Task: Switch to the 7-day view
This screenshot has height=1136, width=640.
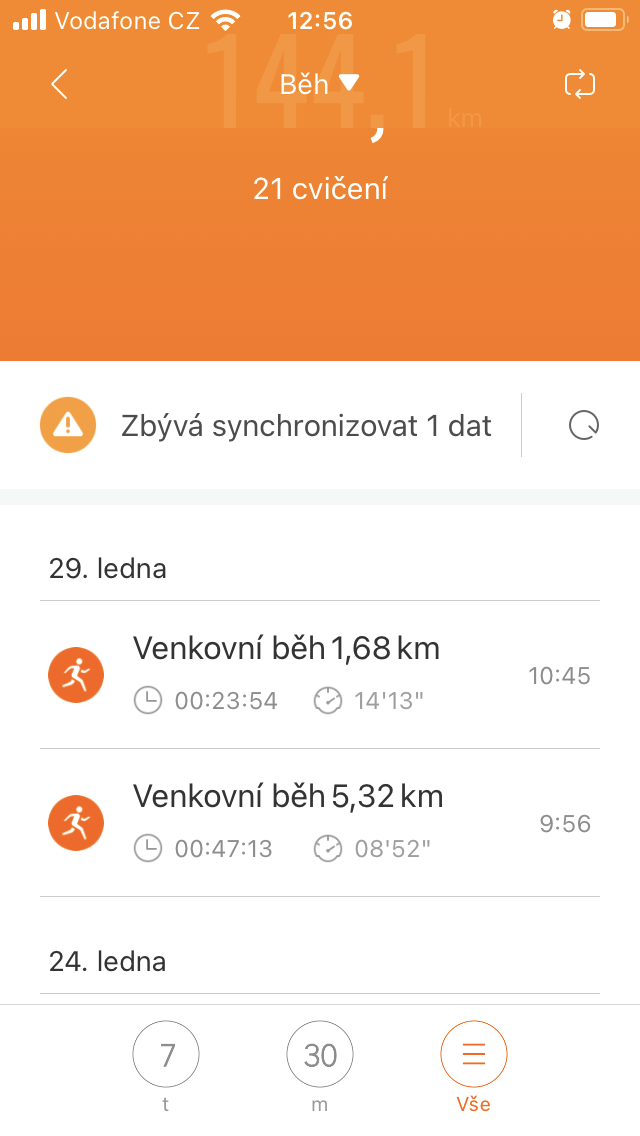Action: pyautogui.click(x=166, y=1067)
